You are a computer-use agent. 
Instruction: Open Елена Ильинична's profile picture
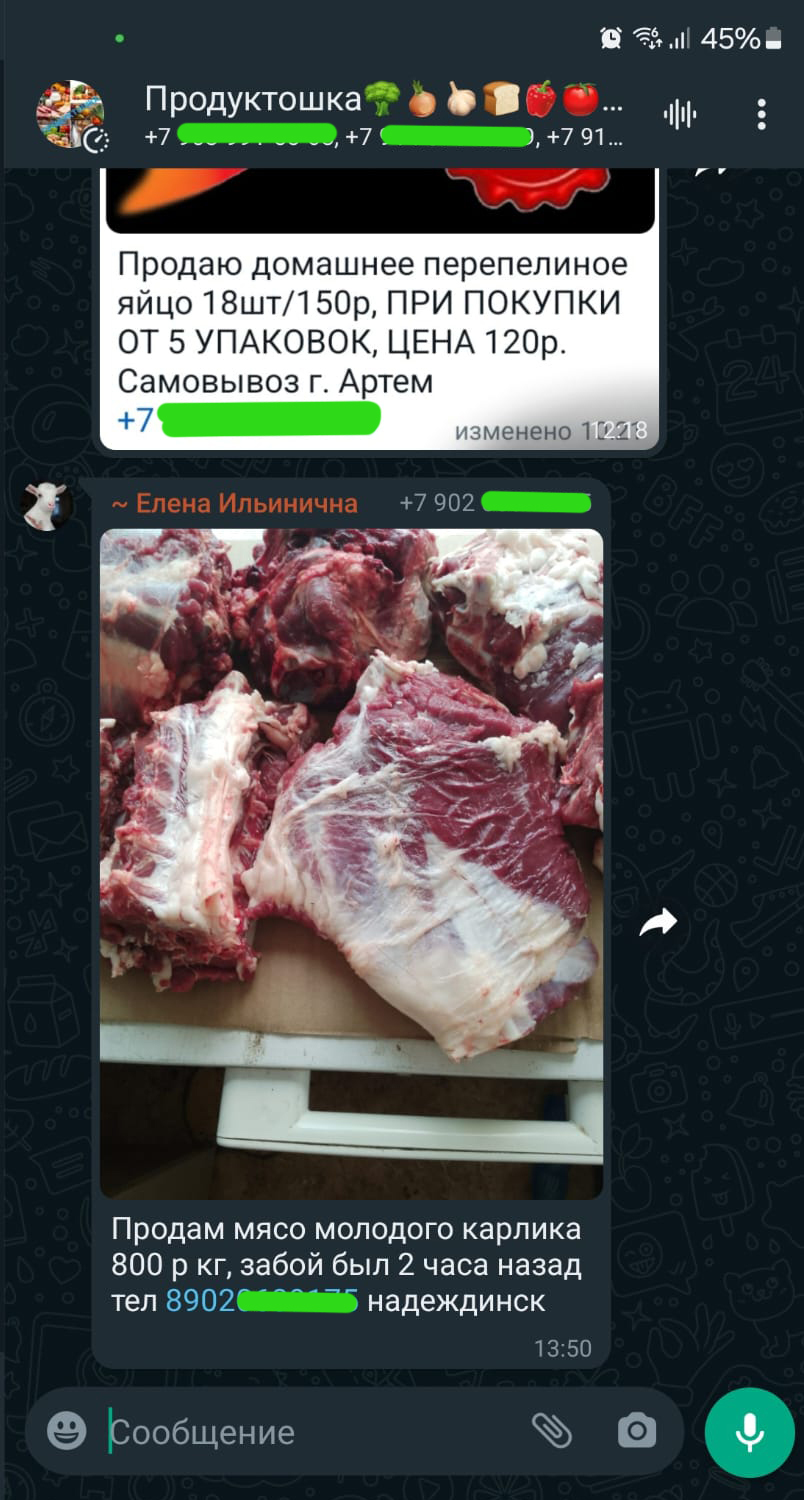coord(46,506)
